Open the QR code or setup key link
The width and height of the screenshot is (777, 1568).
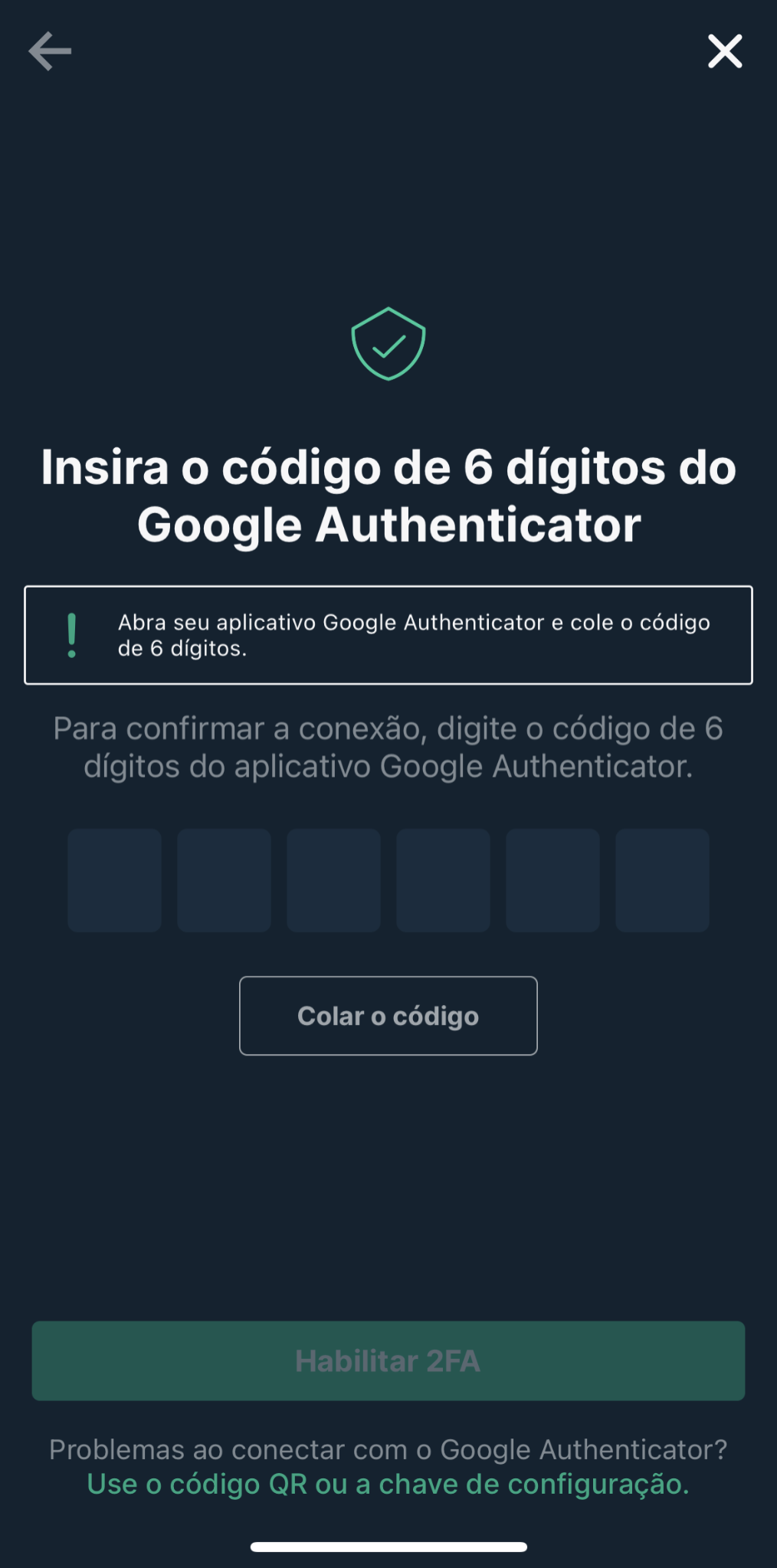(x=388, y=1485)
